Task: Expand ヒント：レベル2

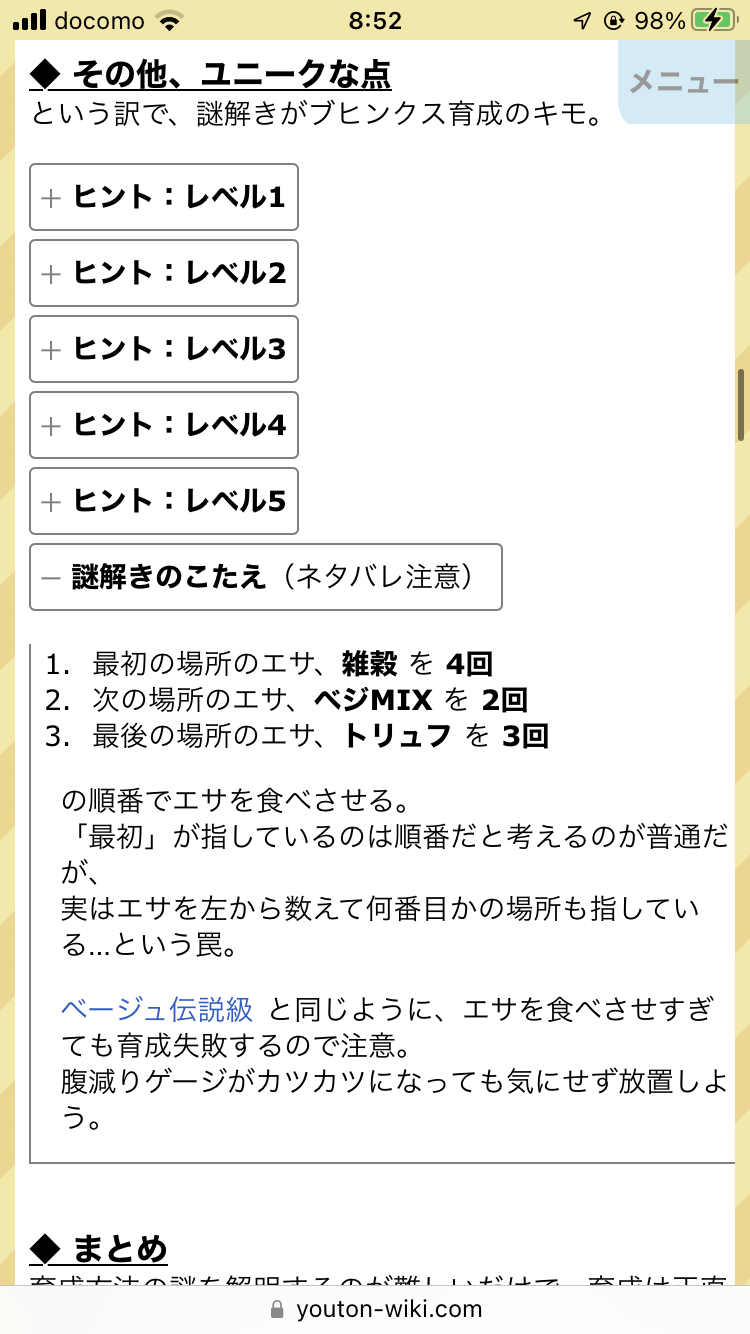Action: [x=164, y=273]
